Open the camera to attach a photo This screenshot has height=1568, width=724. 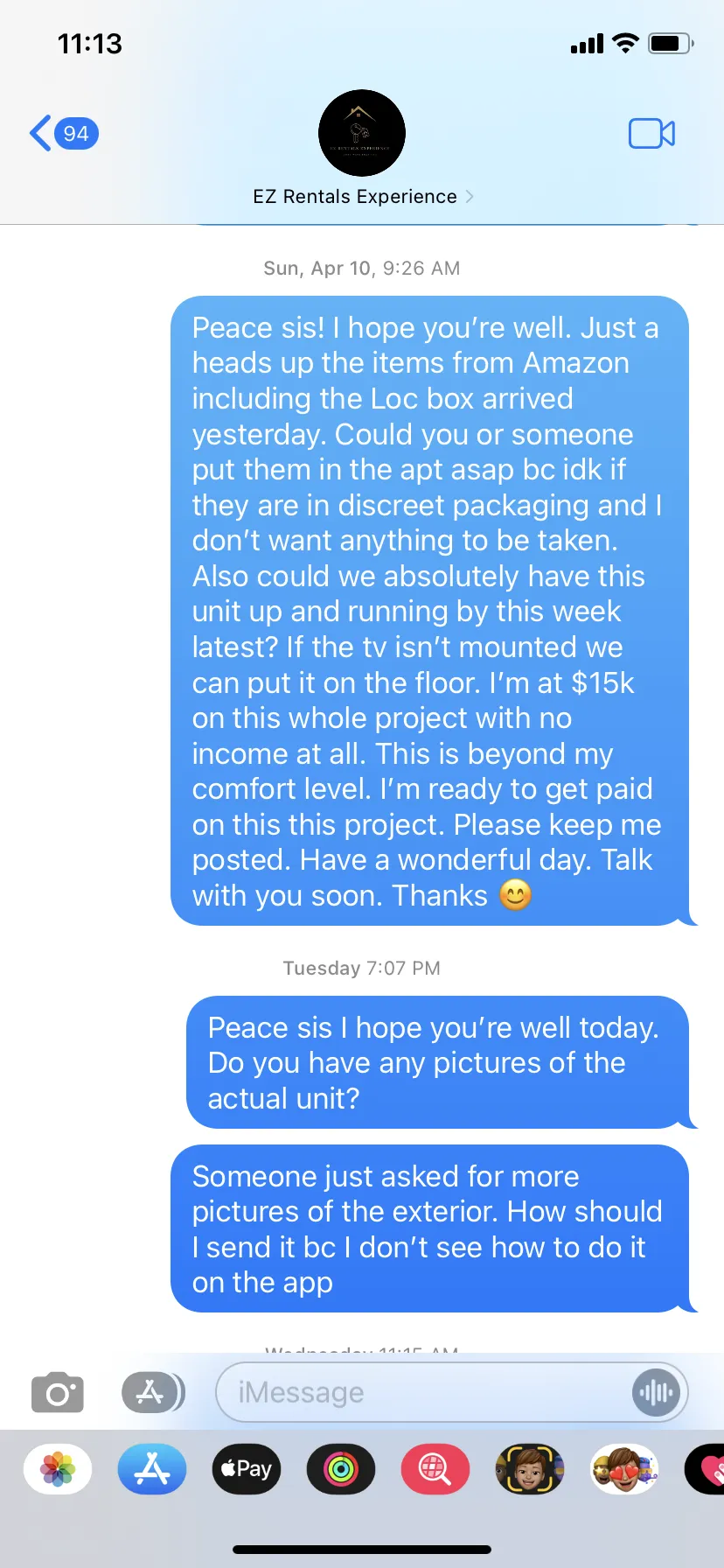coord(58,1392)
